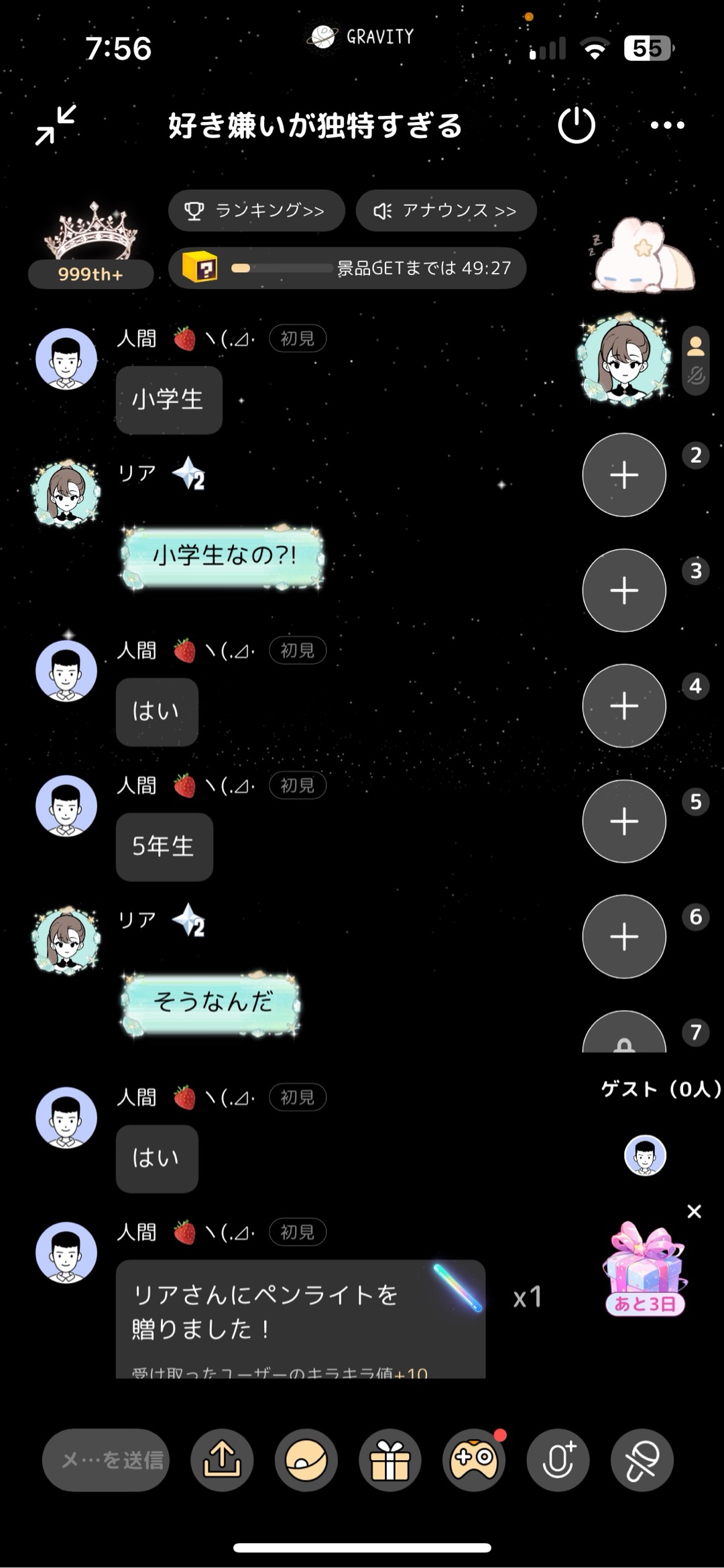Image resolution: width=724 pixels, height=1568 pixels.
Task: Request the mic with plus icon
Action: pyautogui.click(x=558, y=1460)
